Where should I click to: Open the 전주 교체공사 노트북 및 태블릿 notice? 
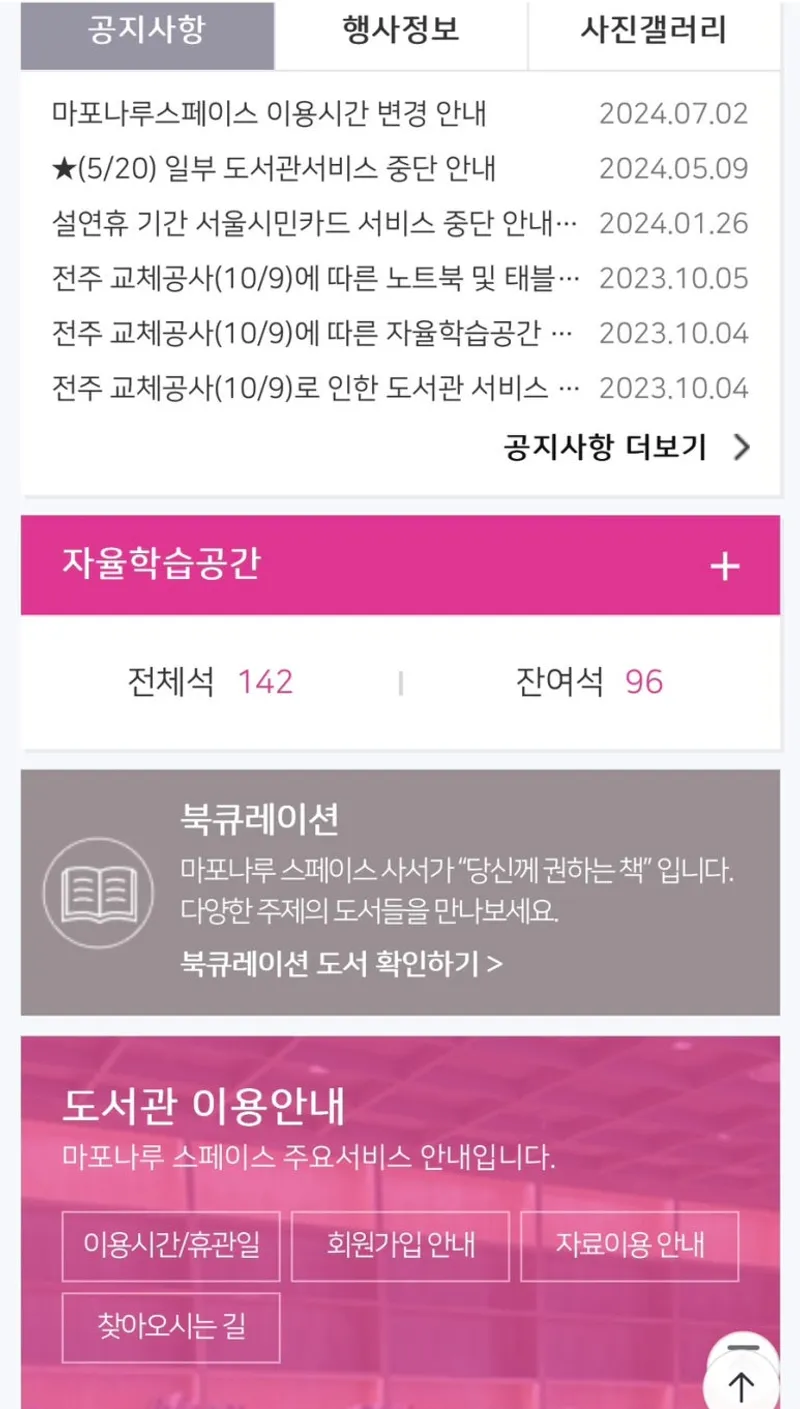[x=314, y=278]
